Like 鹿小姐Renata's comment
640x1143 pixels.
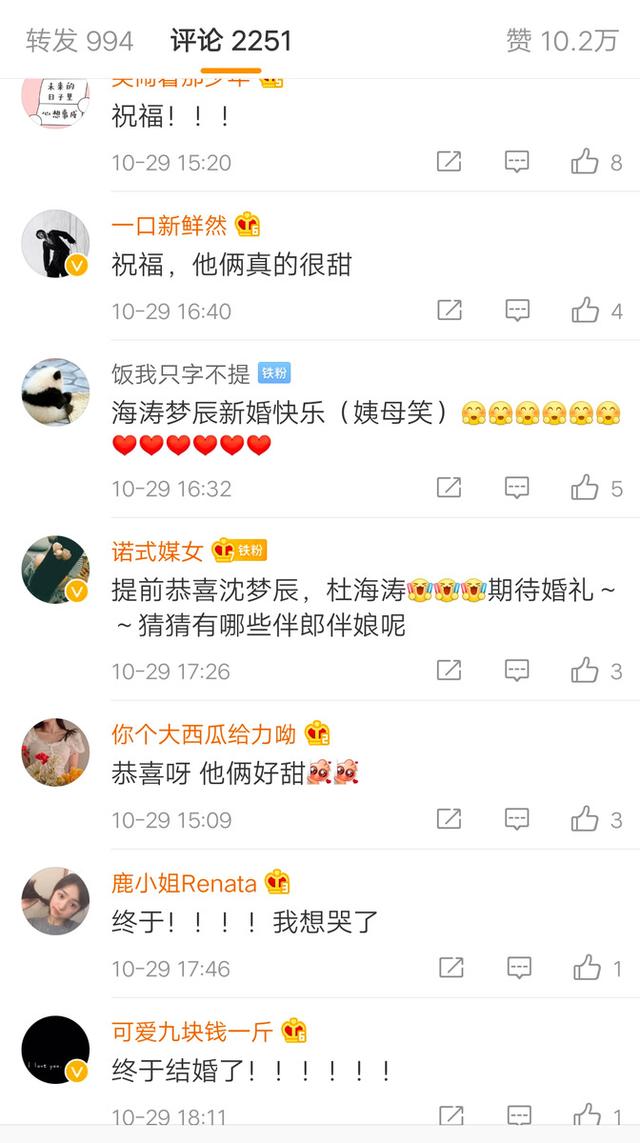[587, 967]
